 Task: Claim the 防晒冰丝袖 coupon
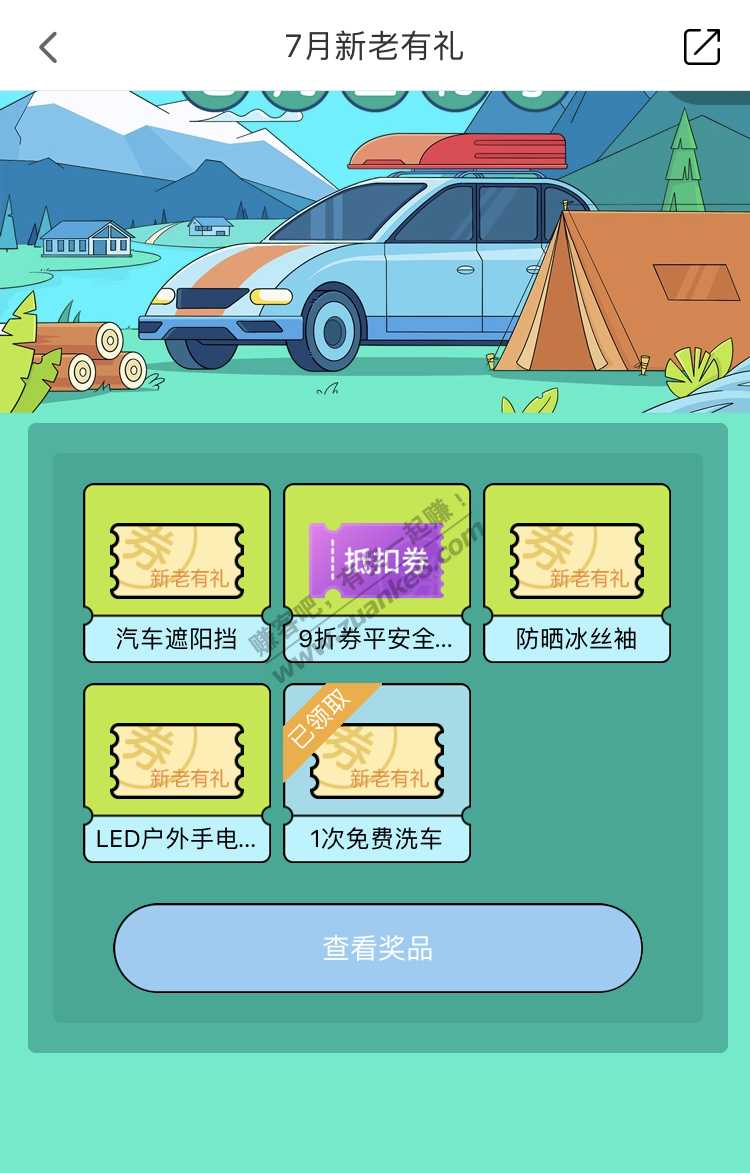[x=577, y=572]
